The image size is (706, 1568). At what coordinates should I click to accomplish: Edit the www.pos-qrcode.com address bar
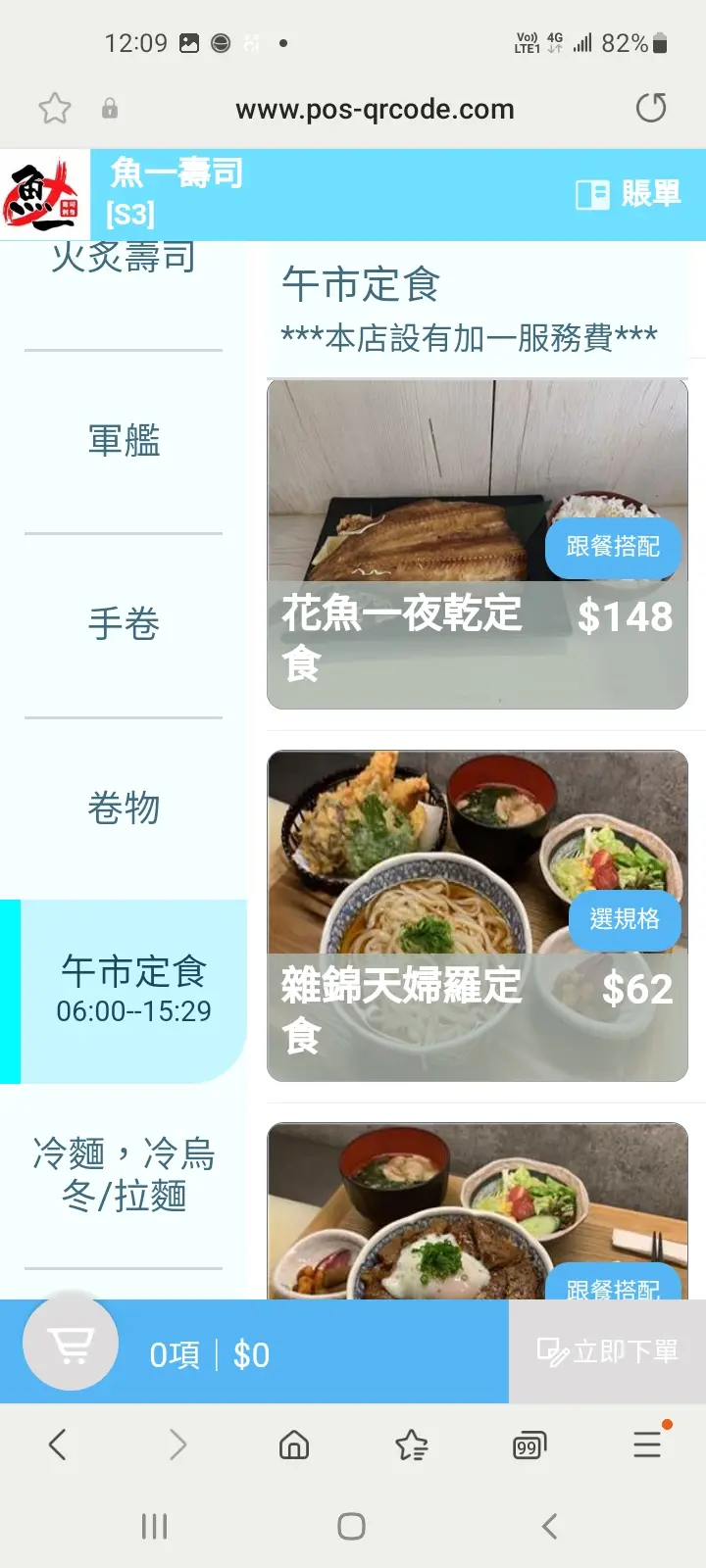point(375,109)
